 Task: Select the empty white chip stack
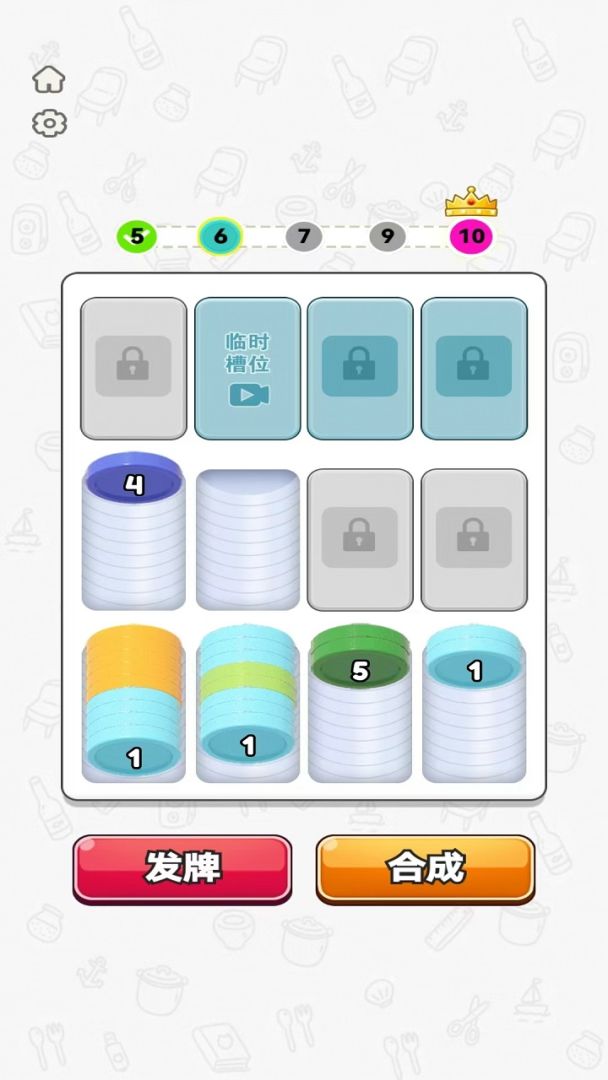tap(247, 540)
